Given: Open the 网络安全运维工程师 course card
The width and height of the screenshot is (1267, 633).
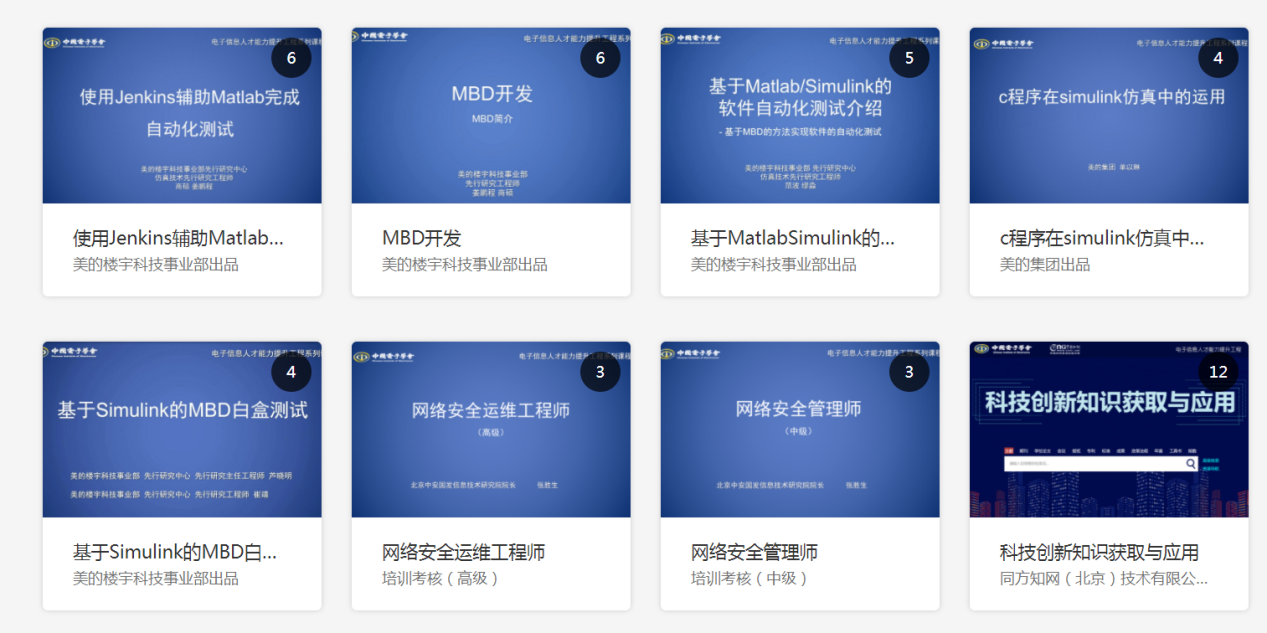Looking at the screenshot, I should coord(490,474).
